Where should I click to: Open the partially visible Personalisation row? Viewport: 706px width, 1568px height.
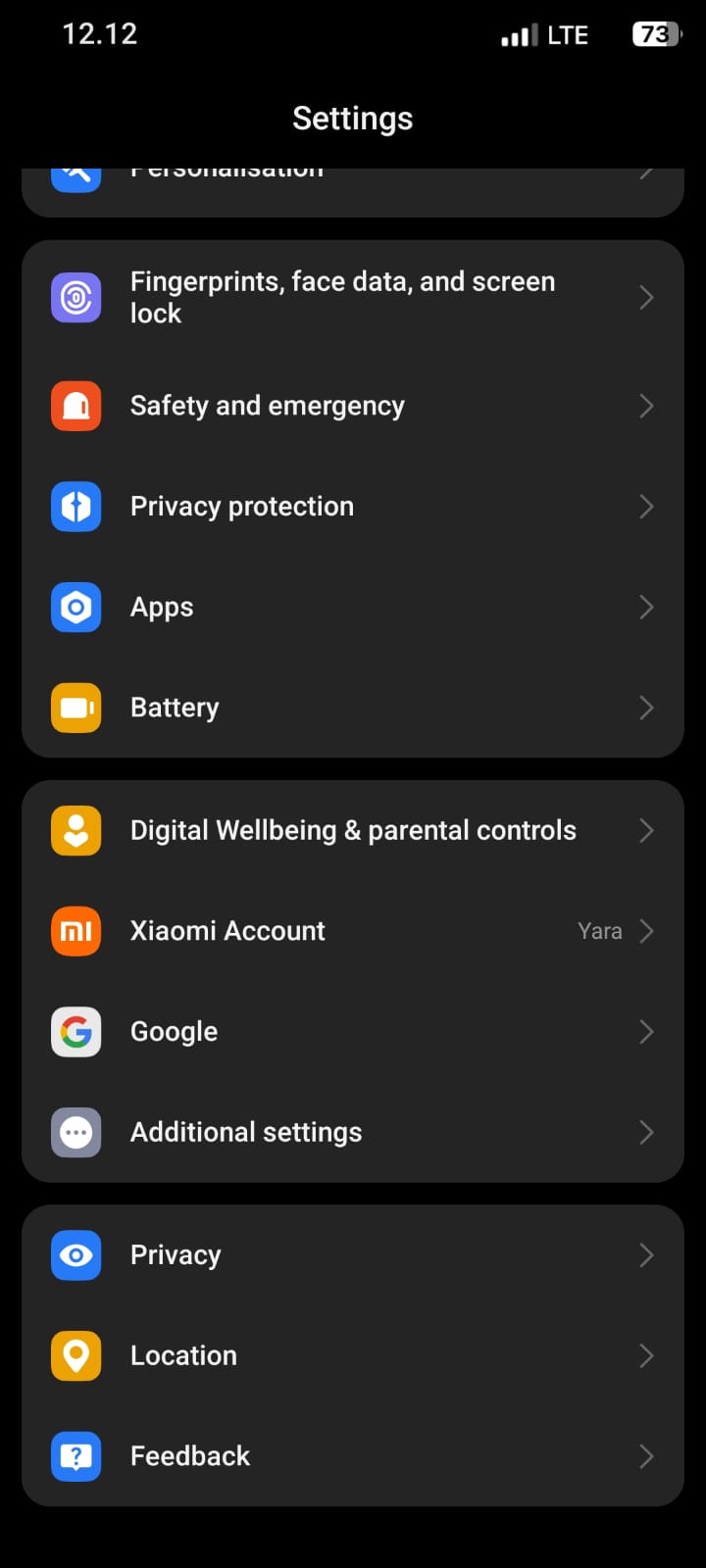click(x=353, y=186)
